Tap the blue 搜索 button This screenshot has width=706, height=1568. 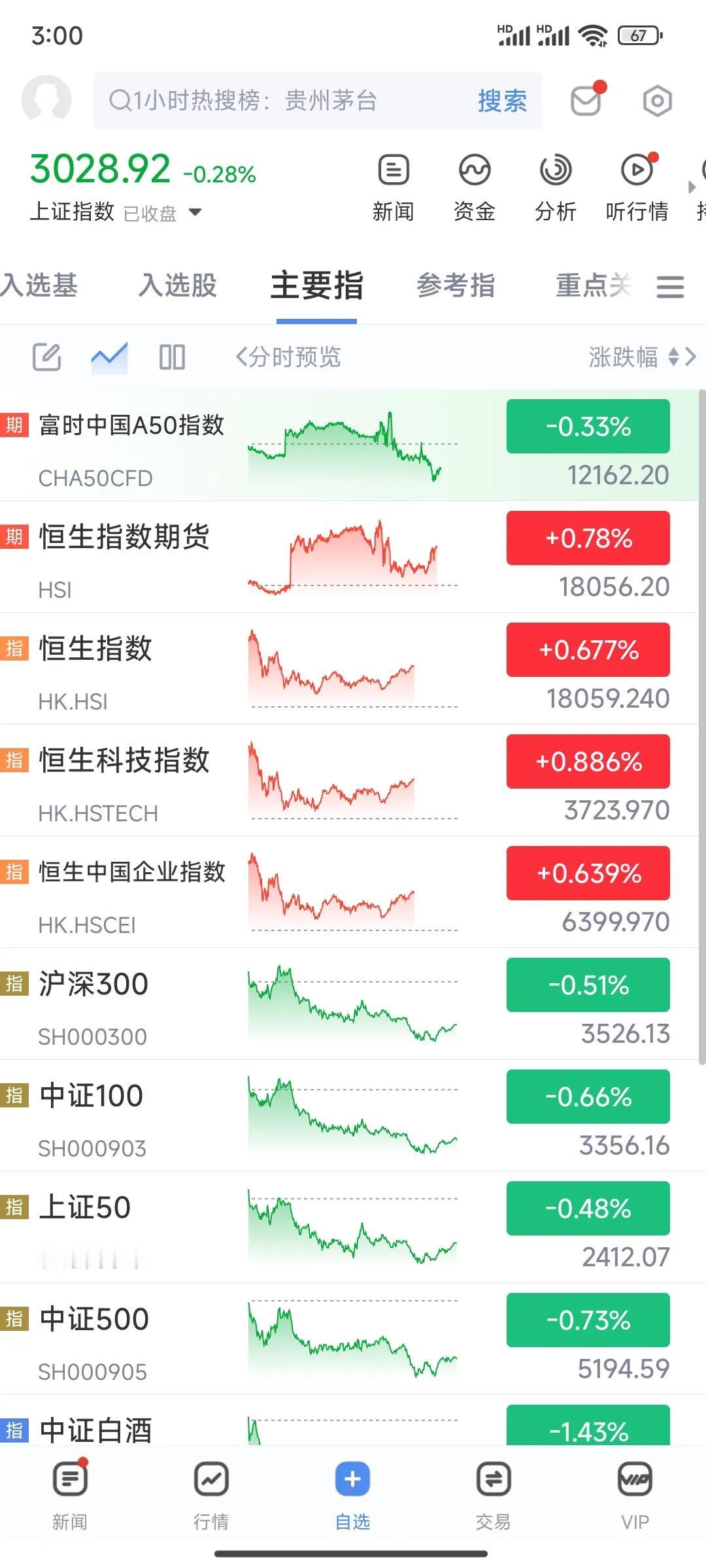tap(502, 101)
